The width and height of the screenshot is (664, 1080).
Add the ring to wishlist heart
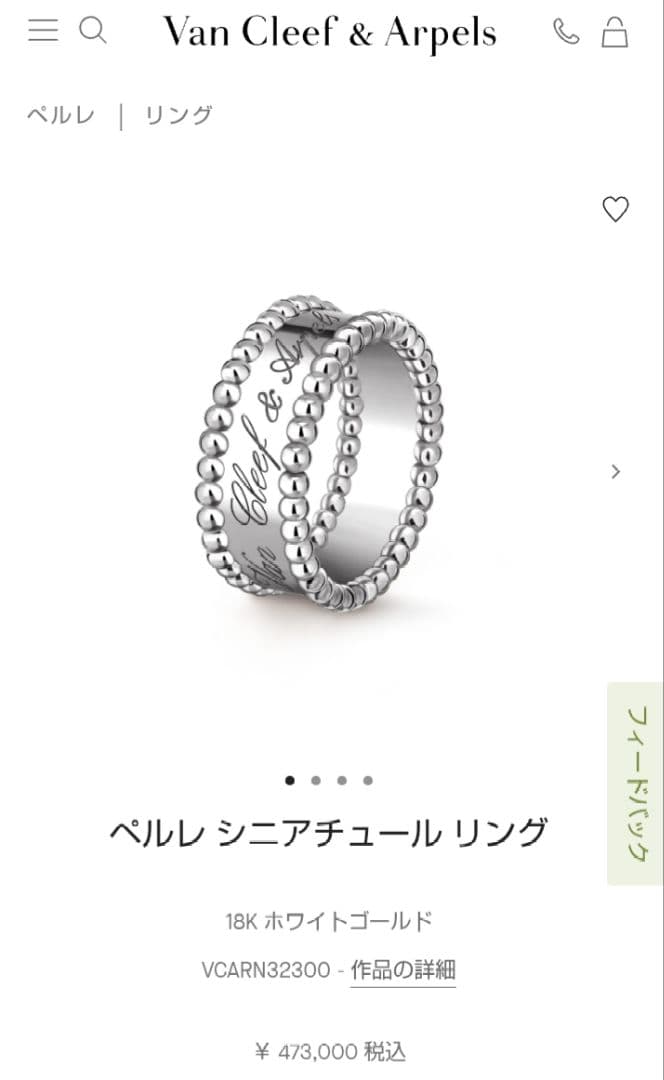point(615,209)
